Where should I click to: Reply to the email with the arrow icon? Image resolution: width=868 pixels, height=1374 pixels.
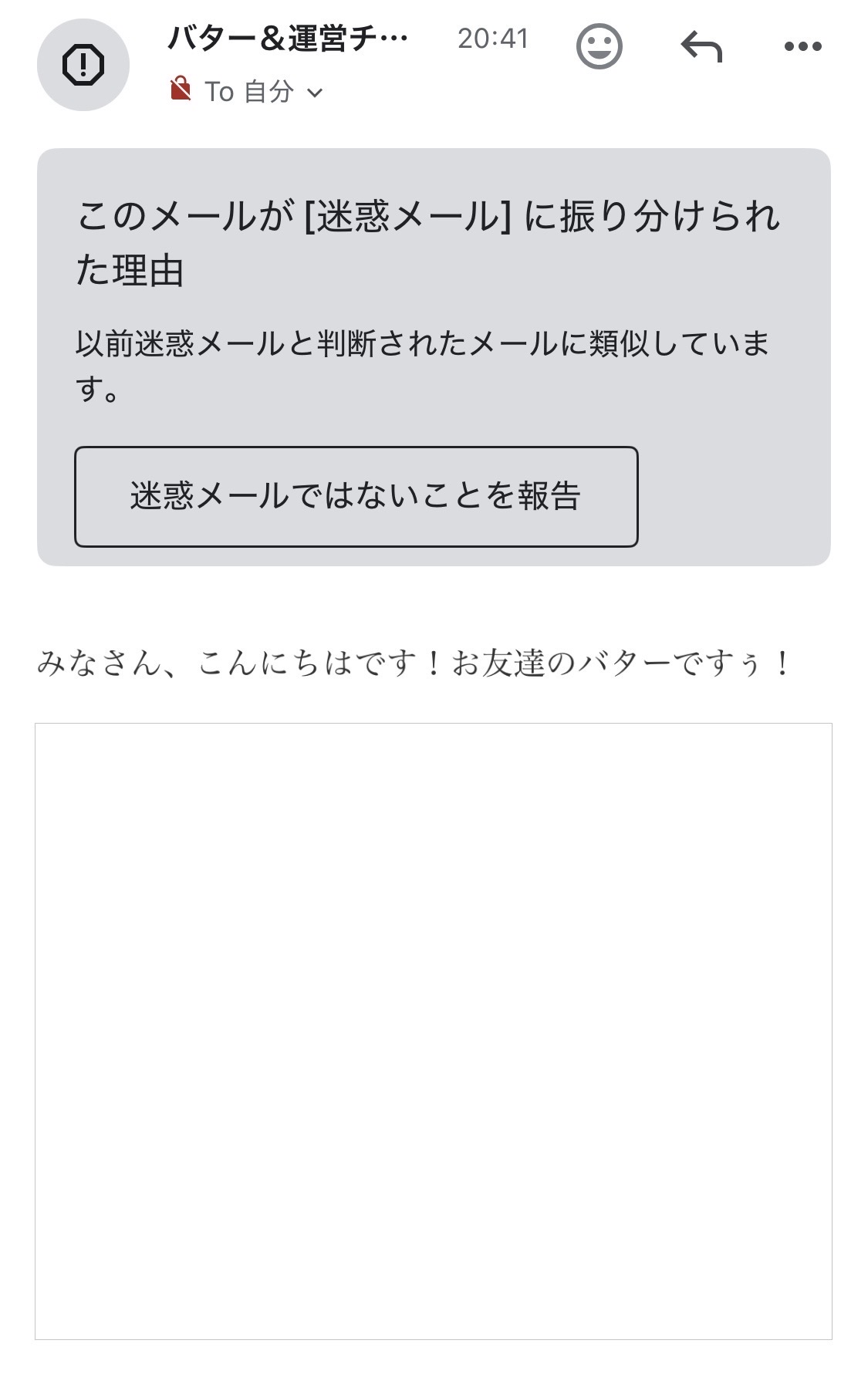pos(701,46)
